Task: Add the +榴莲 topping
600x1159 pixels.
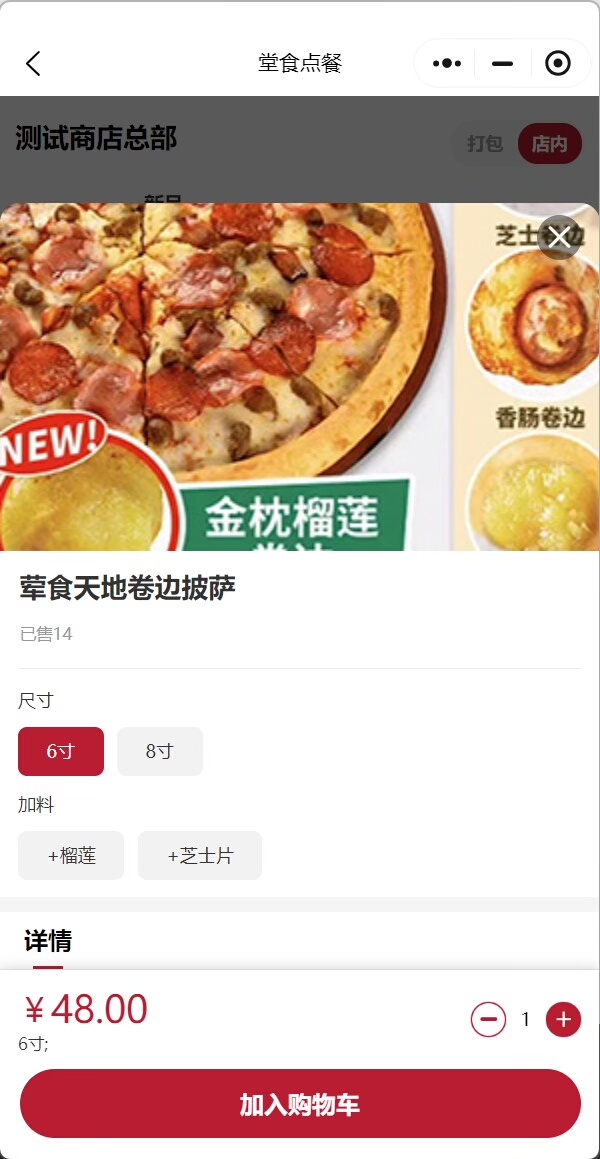Action: pos(71,855)
